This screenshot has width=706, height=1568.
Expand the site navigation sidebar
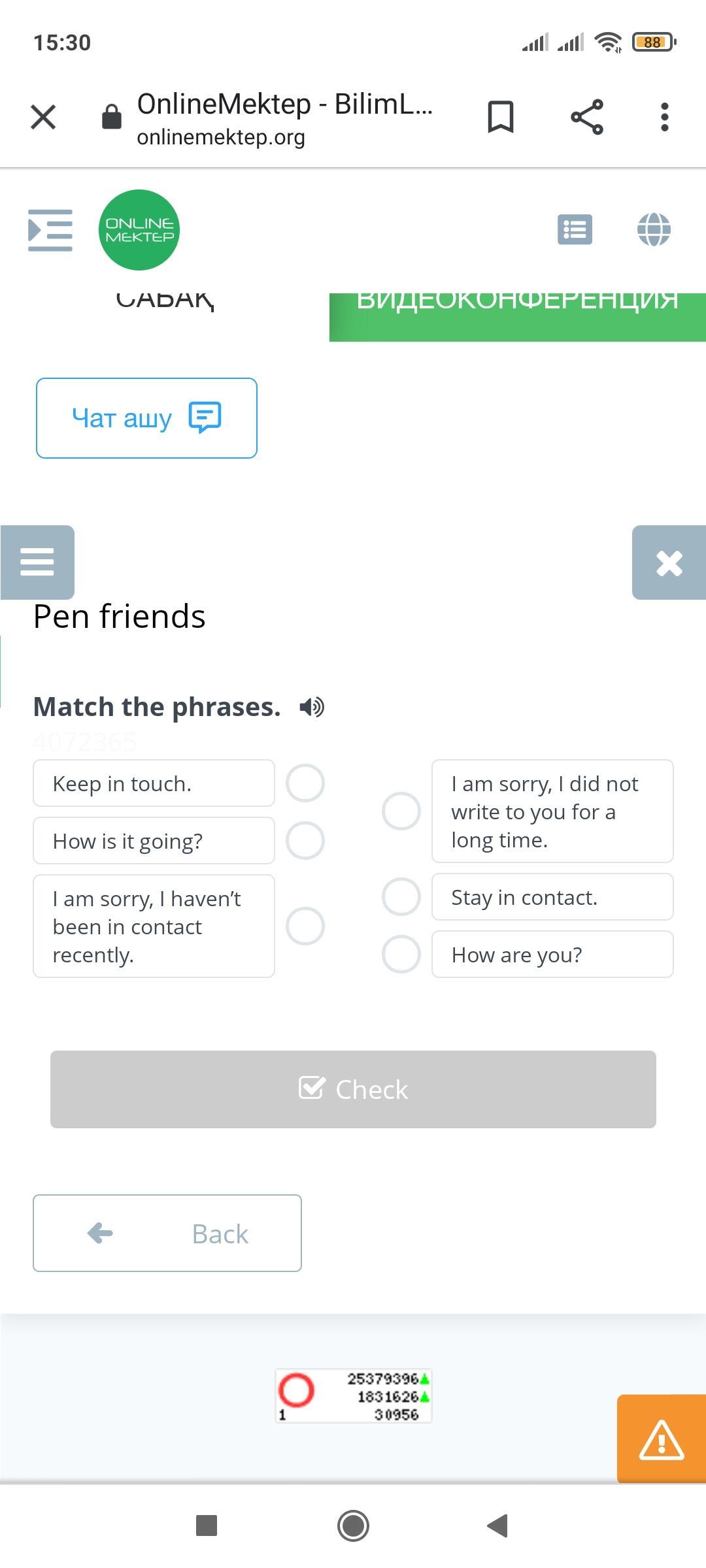[50, 230]
